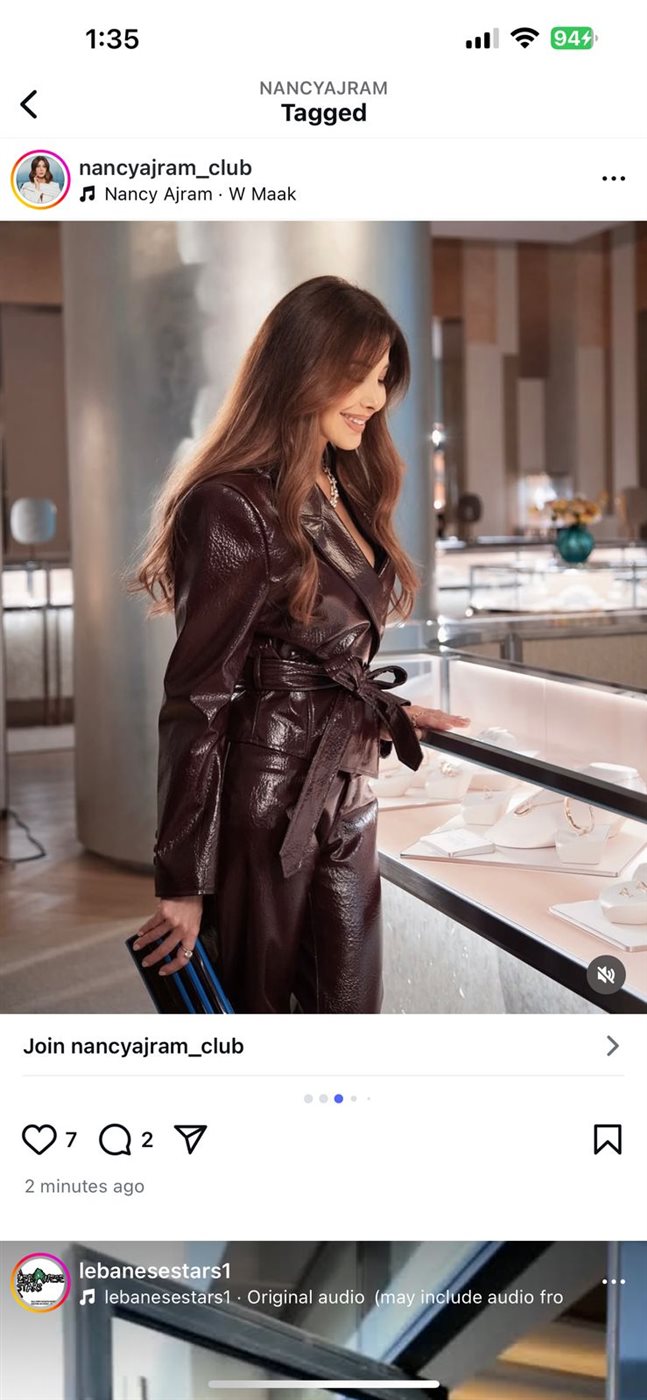Go back from the Tagged screen

tap(29, 103)
